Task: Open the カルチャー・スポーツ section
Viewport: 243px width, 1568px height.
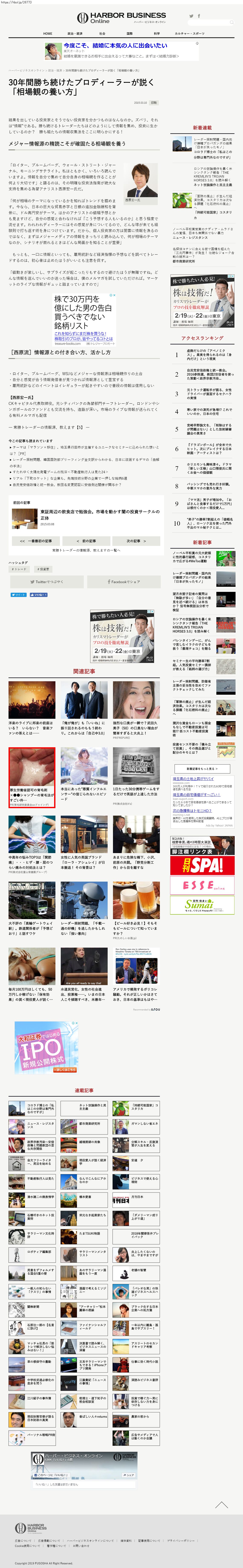Action: pyautogui.click(x=190, y=33)
